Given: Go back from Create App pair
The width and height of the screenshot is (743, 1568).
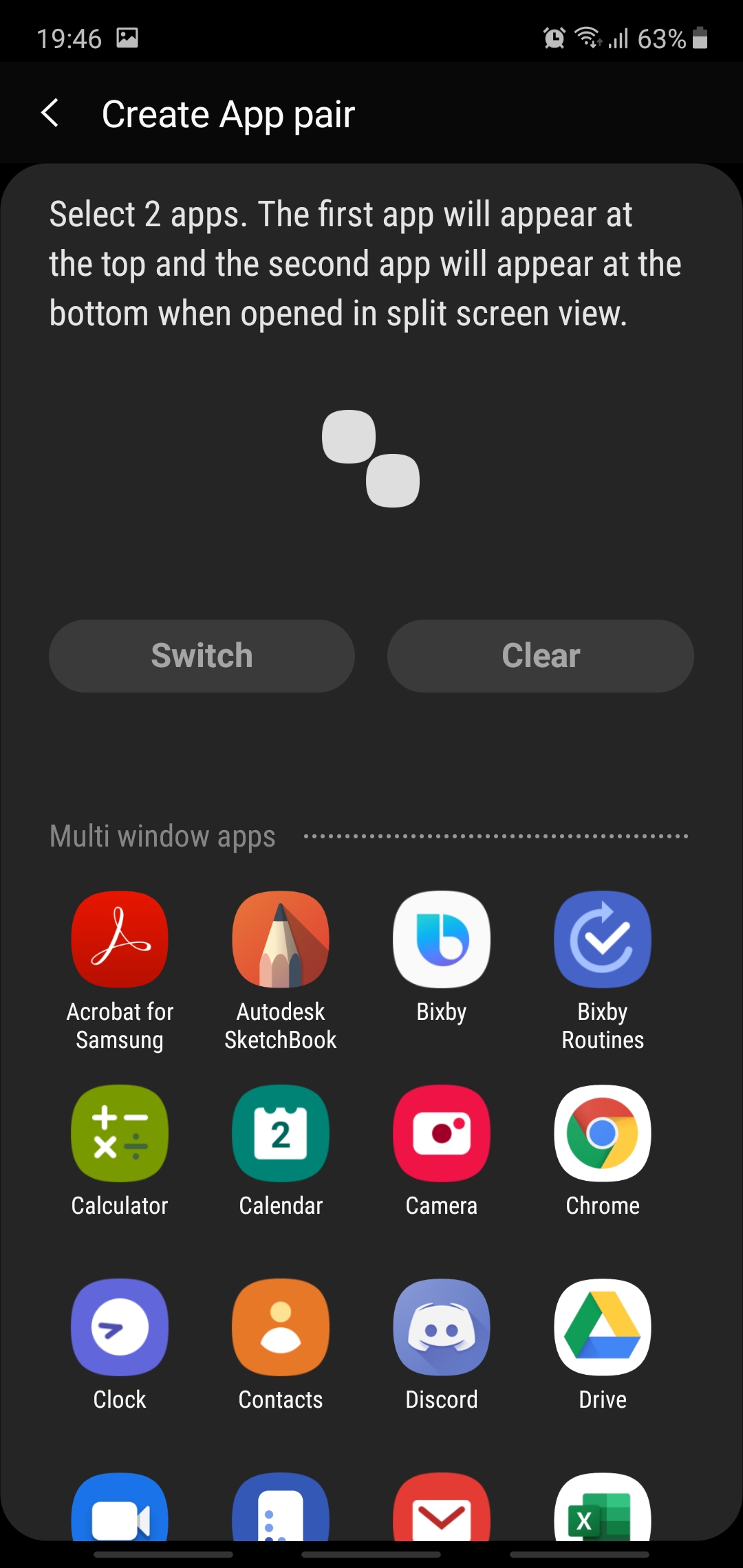Looking at the screenshot, I should point(50,113).
